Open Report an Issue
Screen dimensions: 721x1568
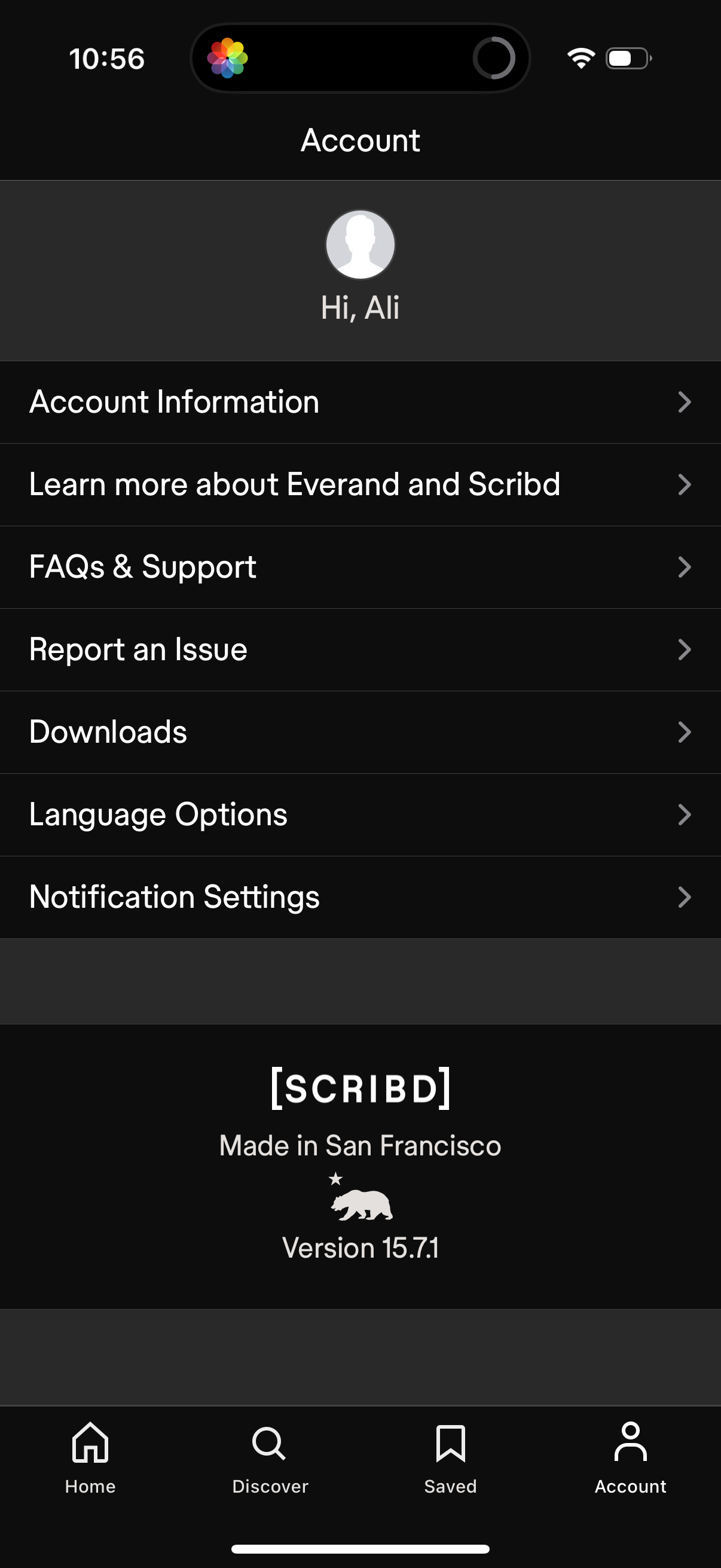(138, 649)
